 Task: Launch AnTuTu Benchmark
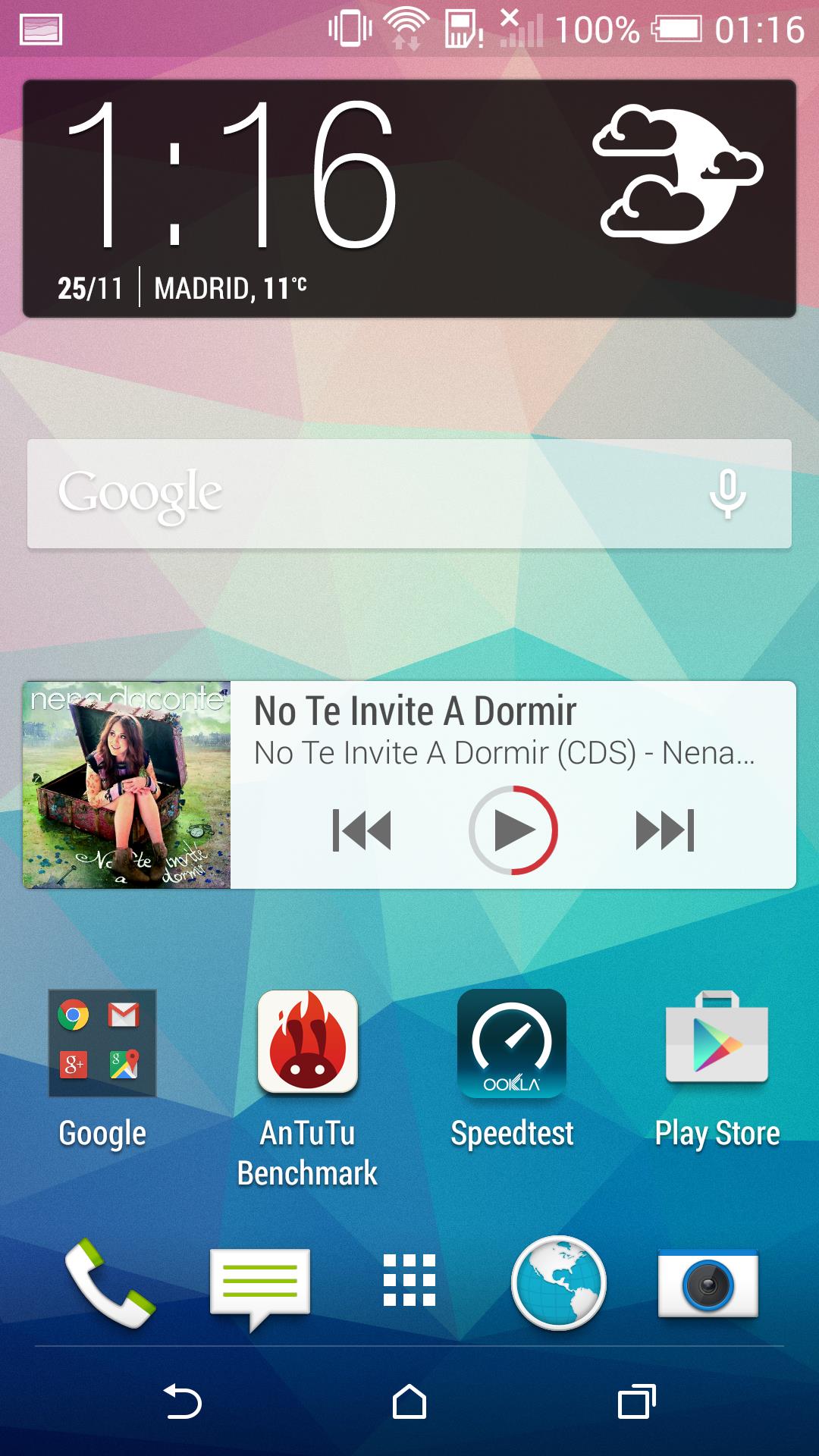click(307, 1043)
